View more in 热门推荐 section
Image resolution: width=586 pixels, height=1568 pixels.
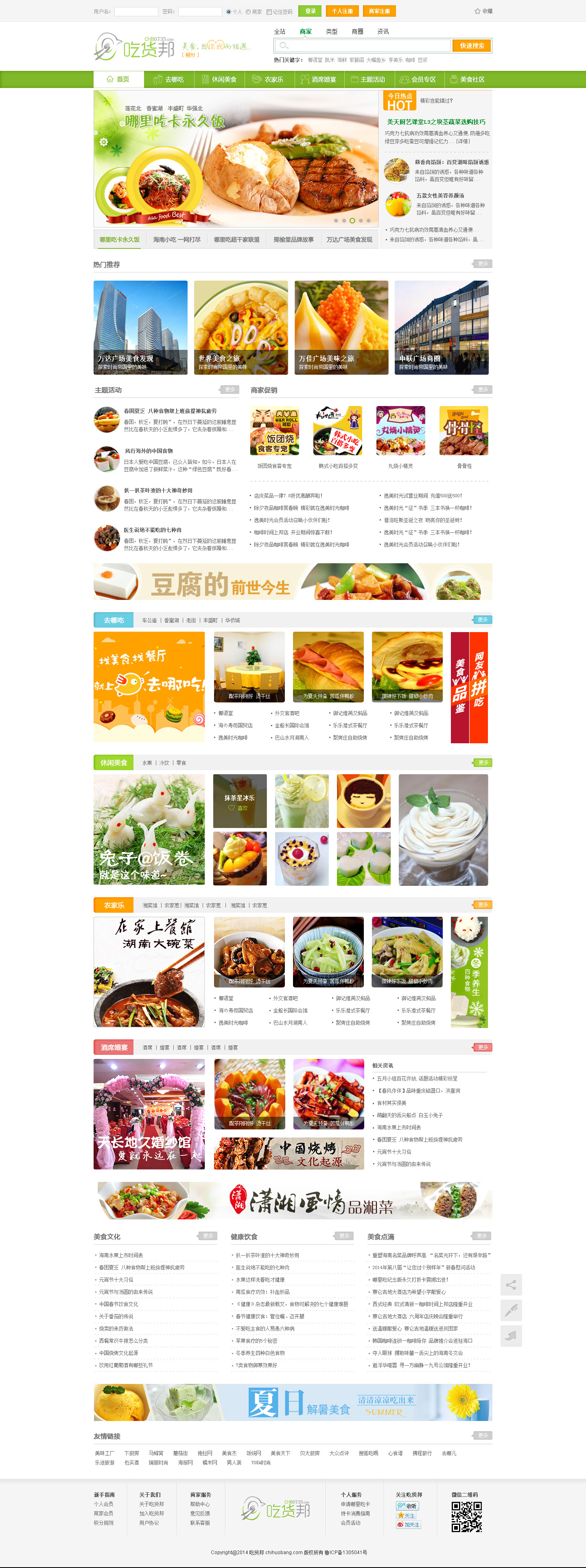tap(483, 264)
